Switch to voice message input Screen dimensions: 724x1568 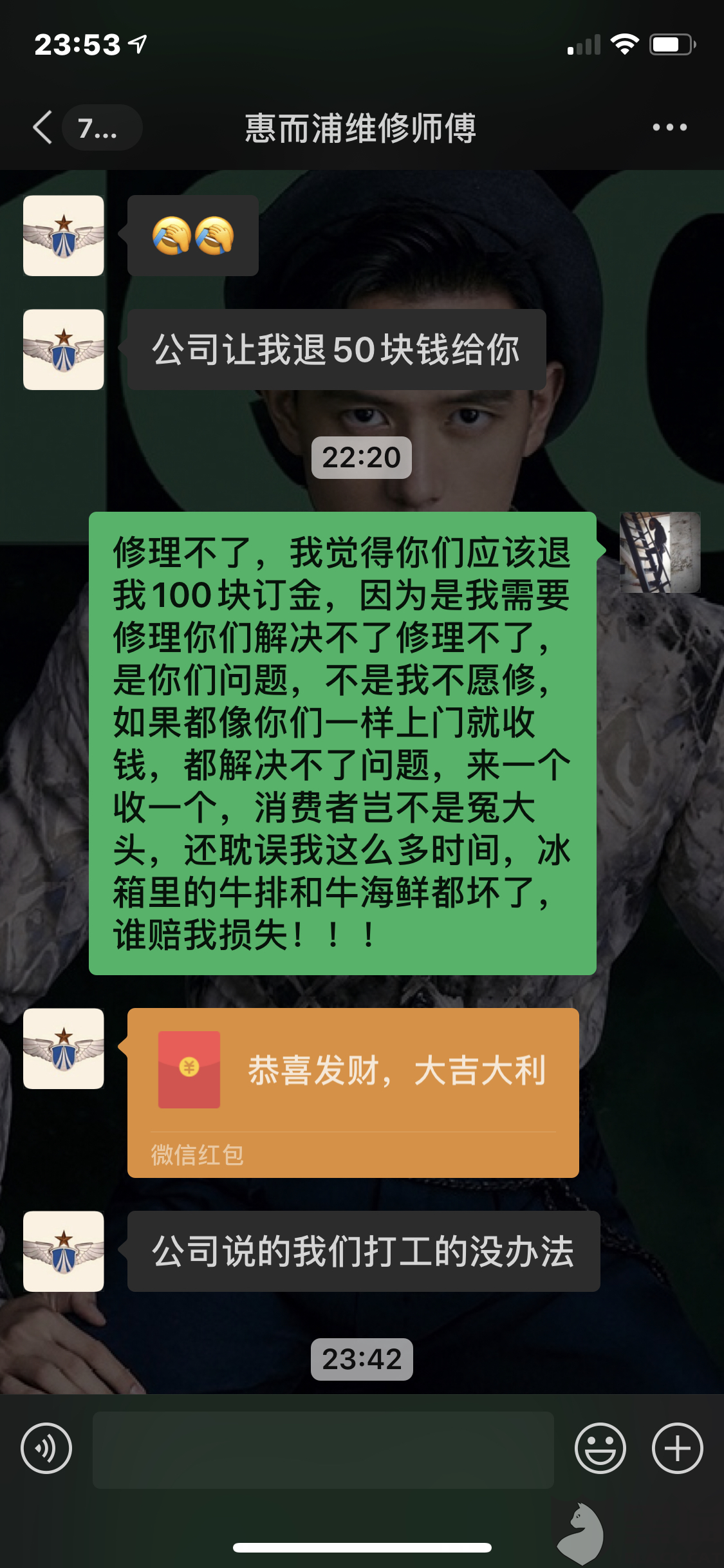(x=46, y=1448)
